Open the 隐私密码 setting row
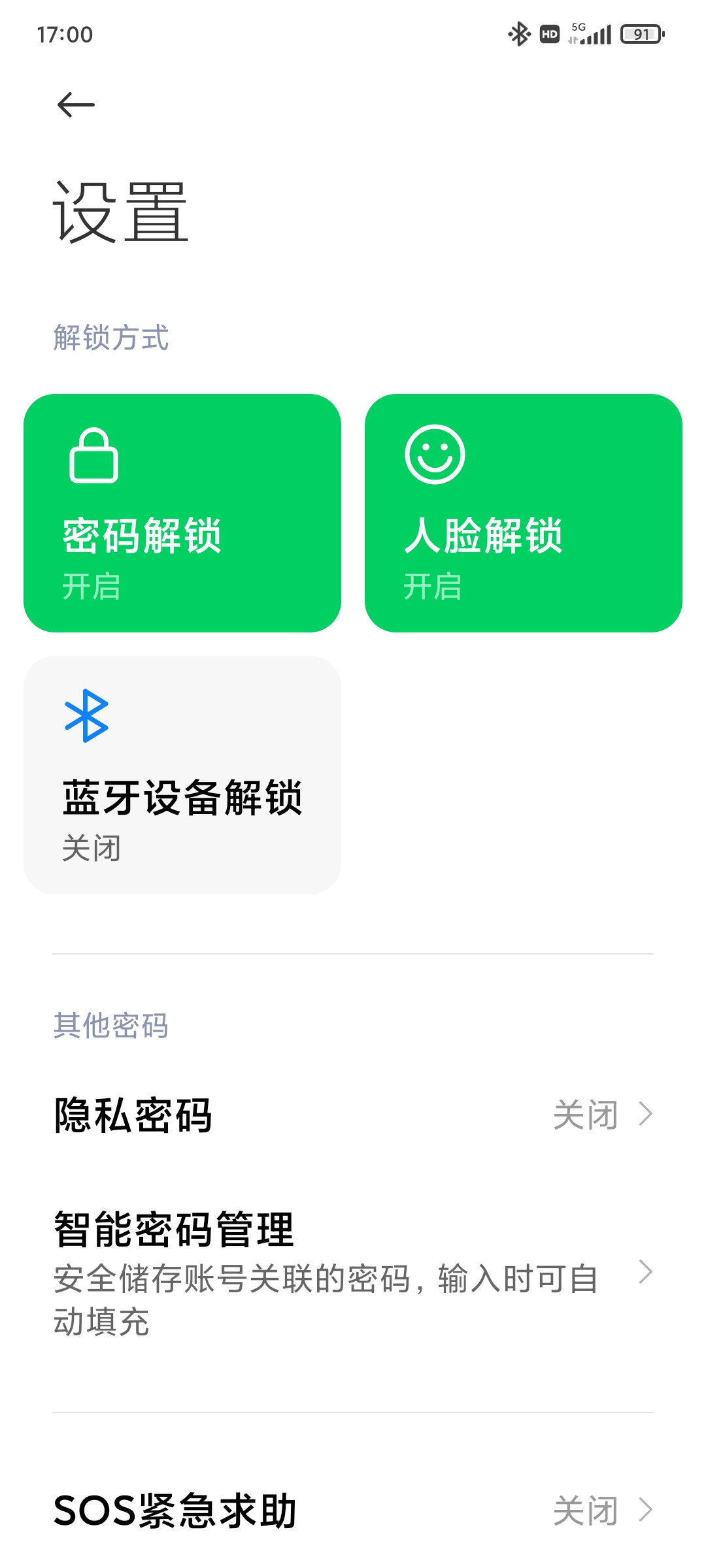The width and height of the screenshot is (706, 1568). [353, 1115]
